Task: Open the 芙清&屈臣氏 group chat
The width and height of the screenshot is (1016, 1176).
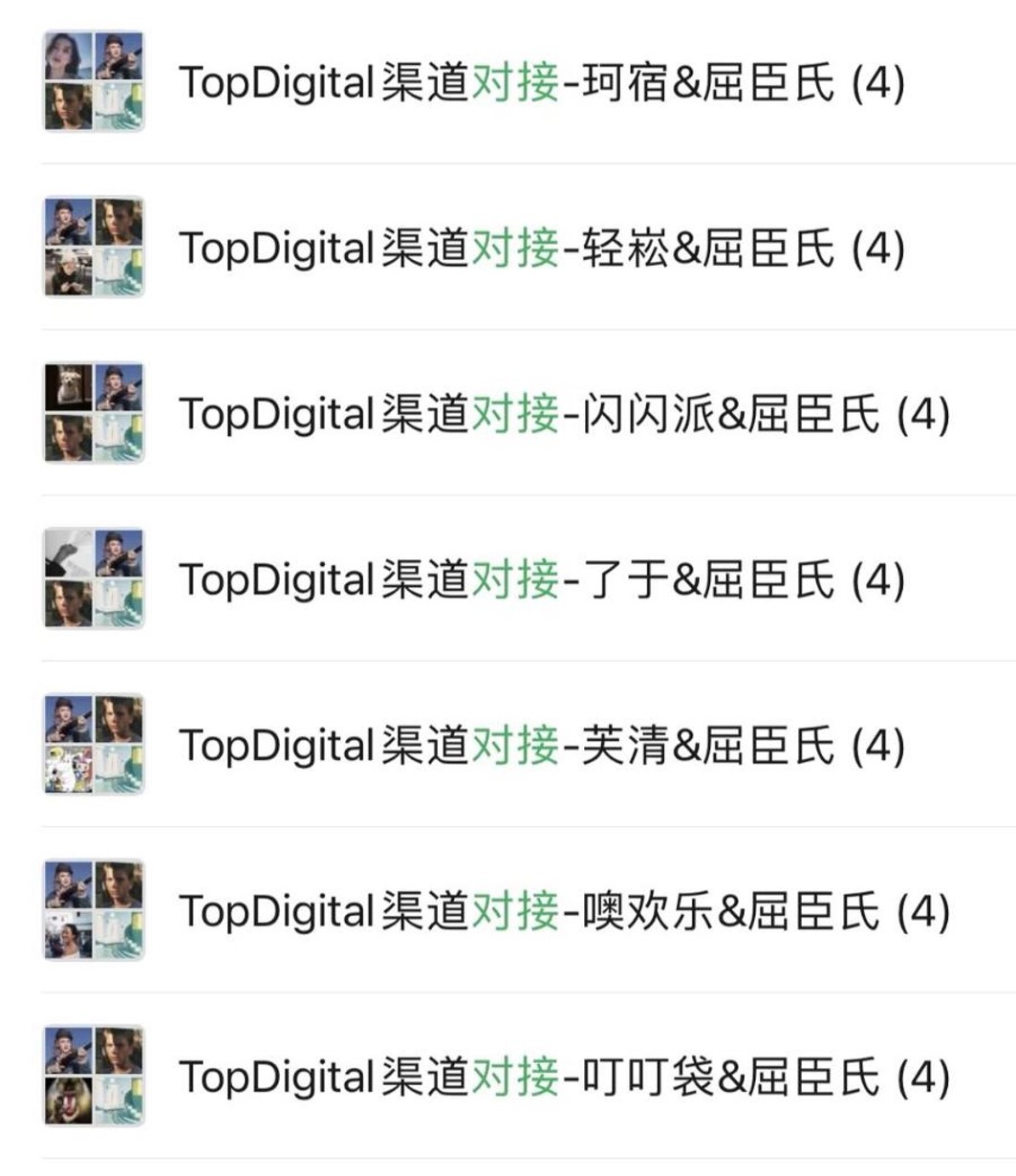Action: [540, 745]
